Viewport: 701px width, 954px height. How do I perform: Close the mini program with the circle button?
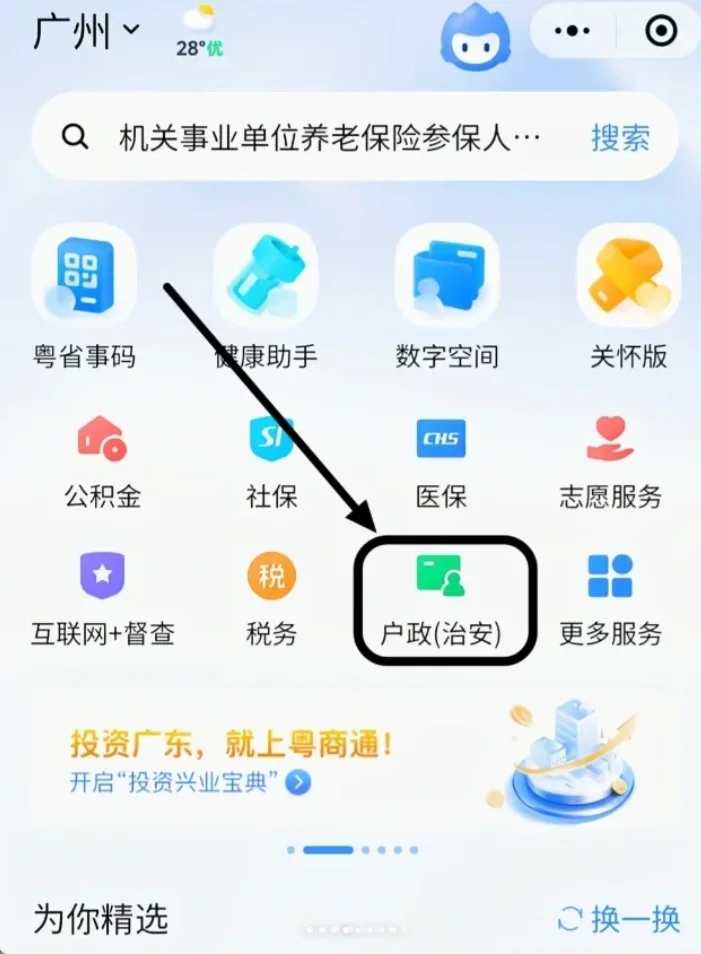[661, 32]
